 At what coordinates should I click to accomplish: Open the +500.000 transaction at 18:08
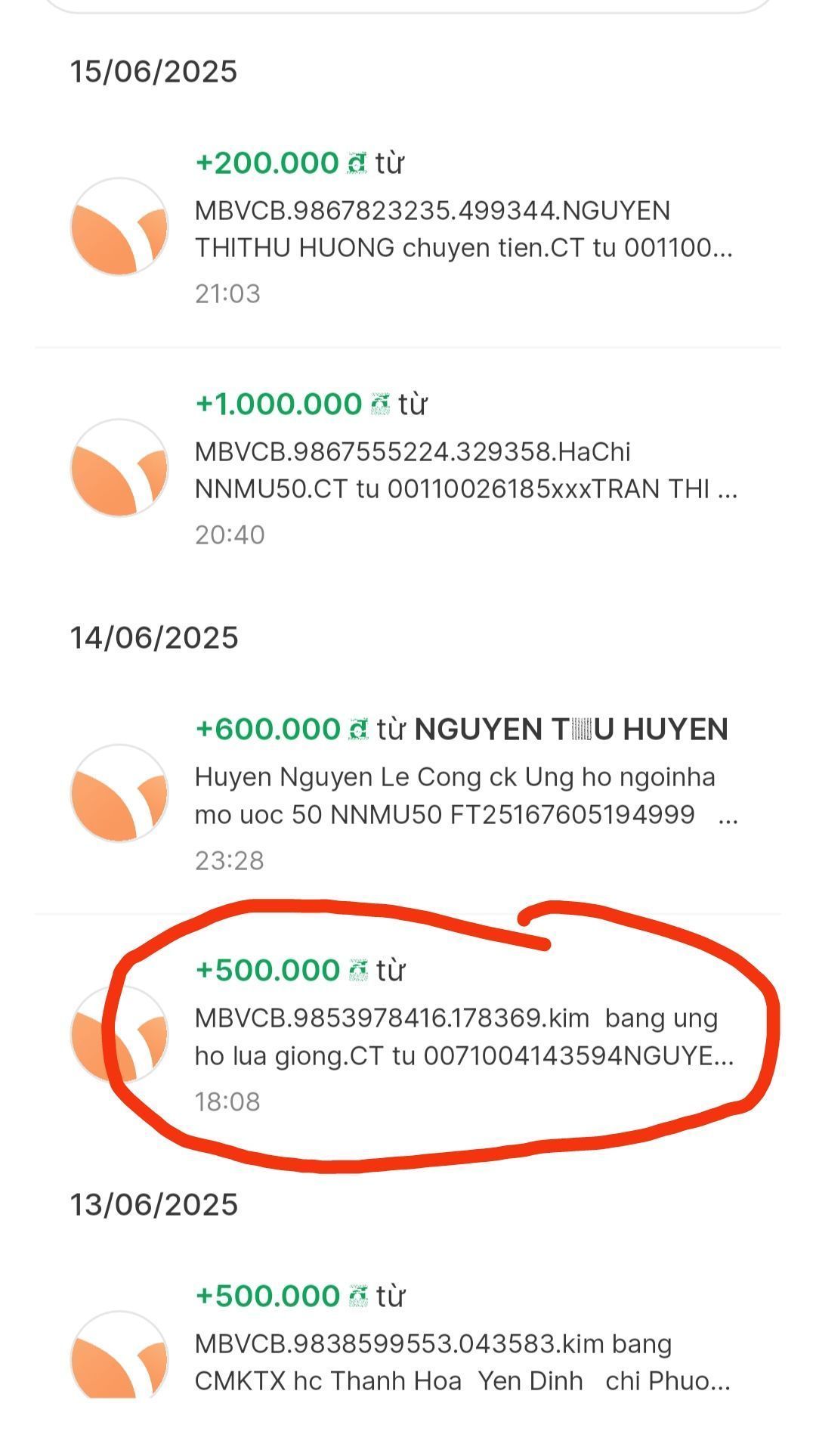(462, 1036)
